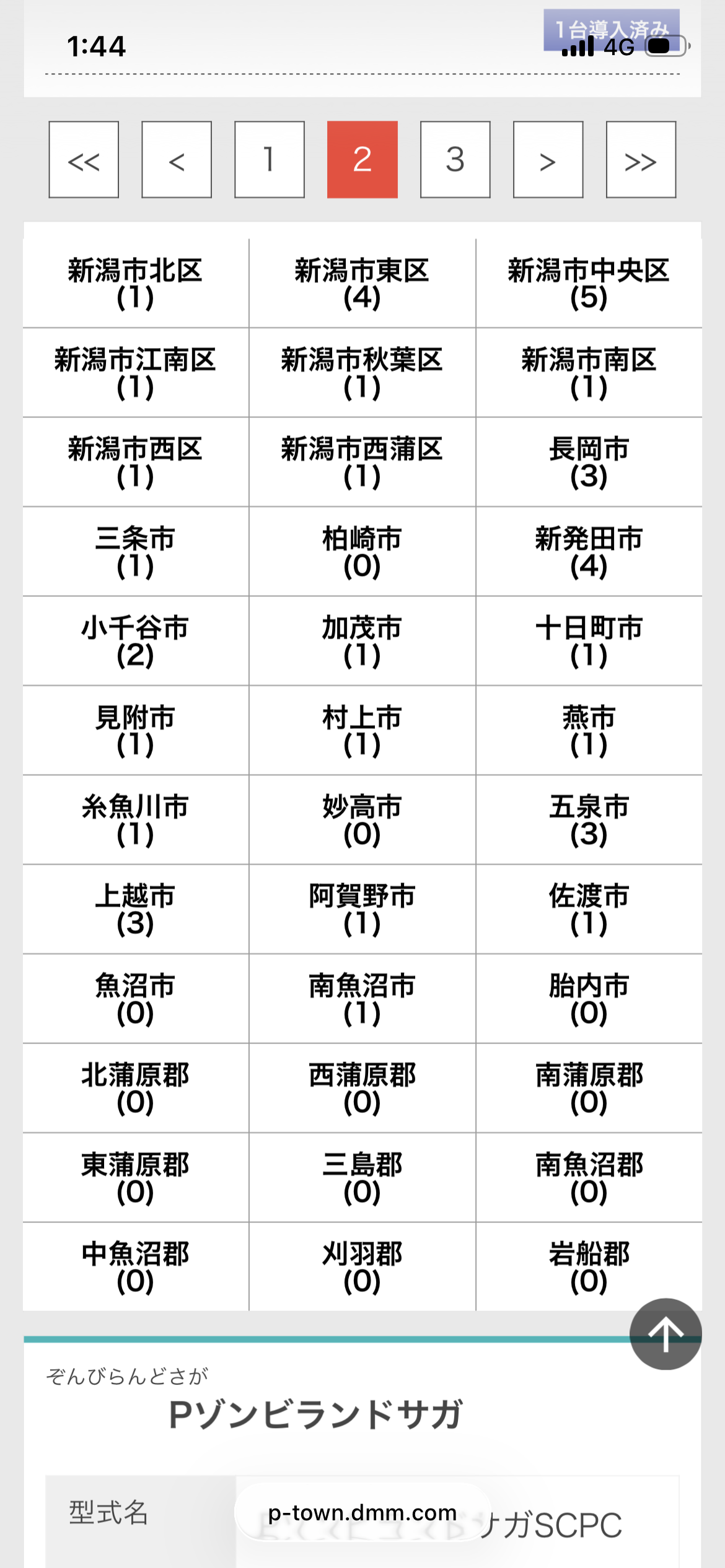Select 三条市 area
The height and width of the screenshot is (1568, 725).
pyautogui.click(x=135, y=551)
